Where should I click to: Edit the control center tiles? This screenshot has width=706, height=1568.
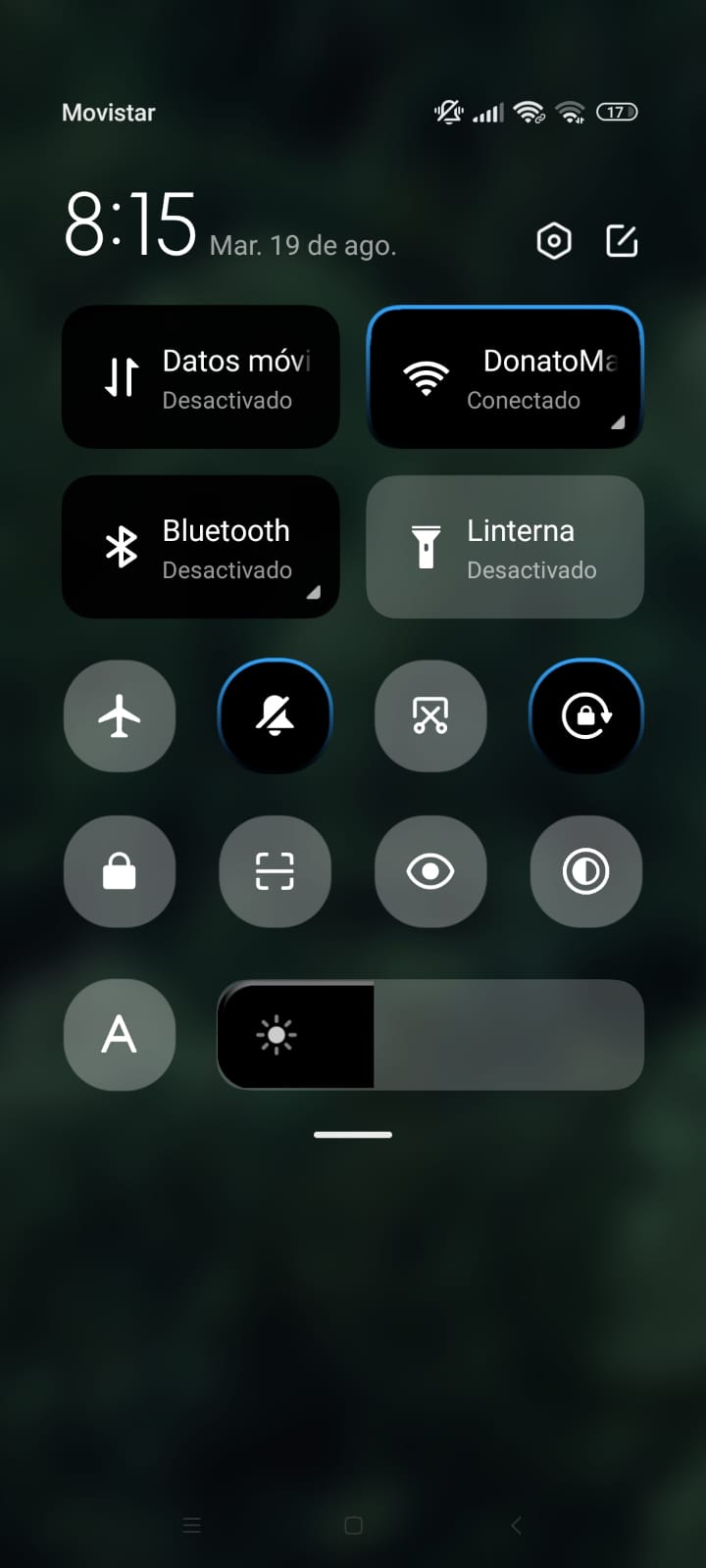(x=622, y=241)
